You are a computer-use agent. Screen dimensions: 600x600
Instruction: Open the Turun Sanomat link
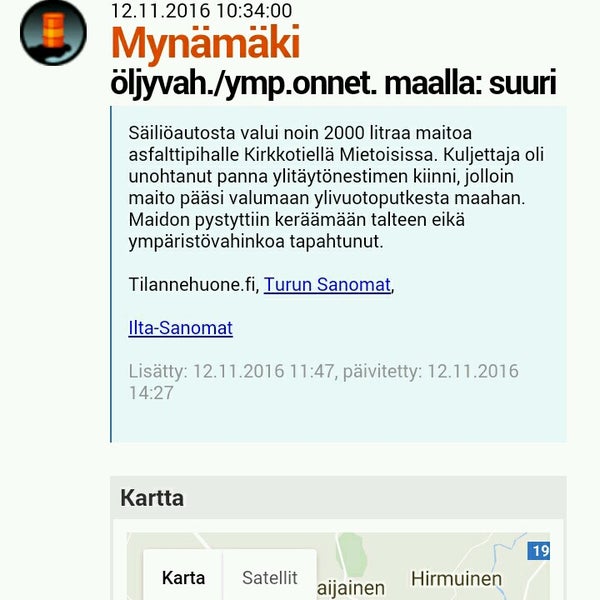point(327,285)
